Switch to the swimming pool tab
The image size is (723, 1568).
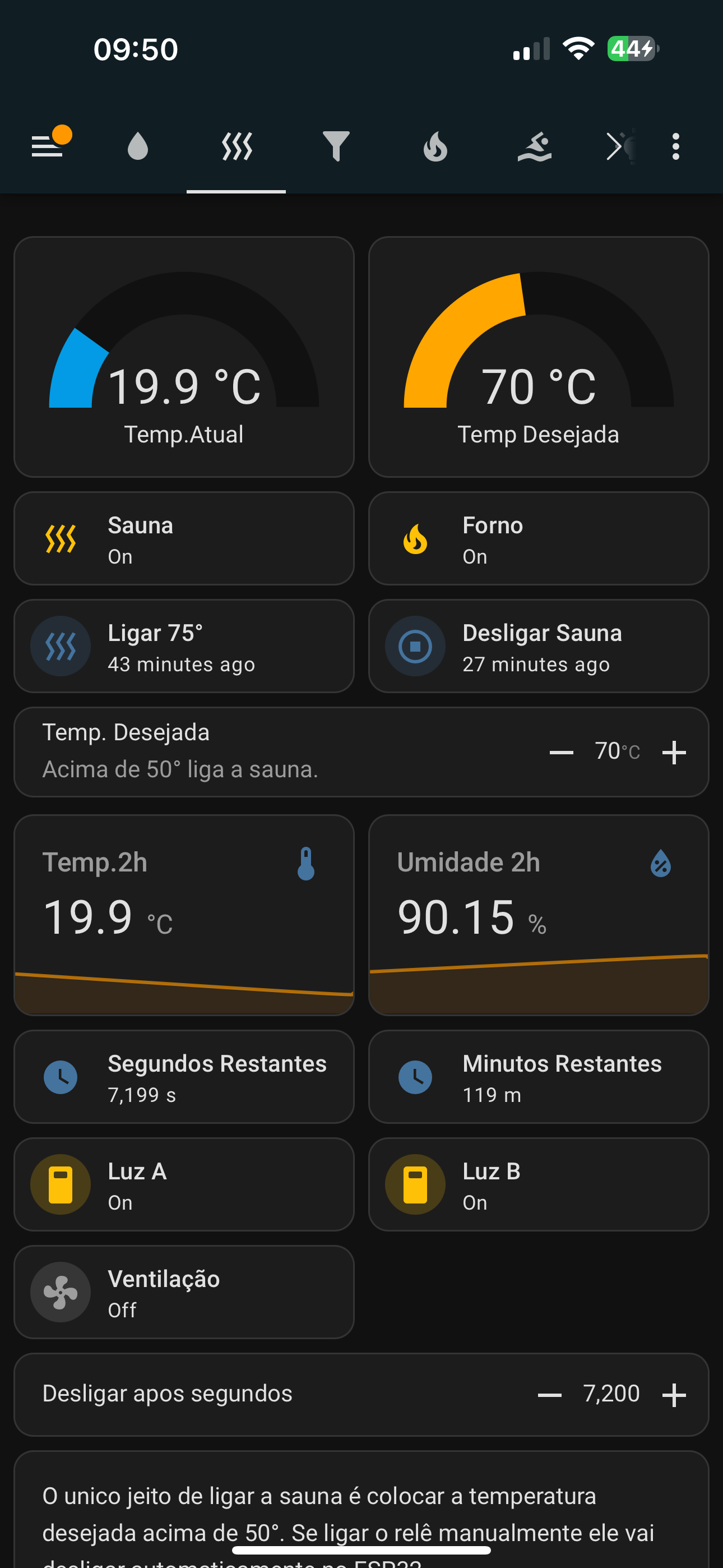click(x=534, y=147)
